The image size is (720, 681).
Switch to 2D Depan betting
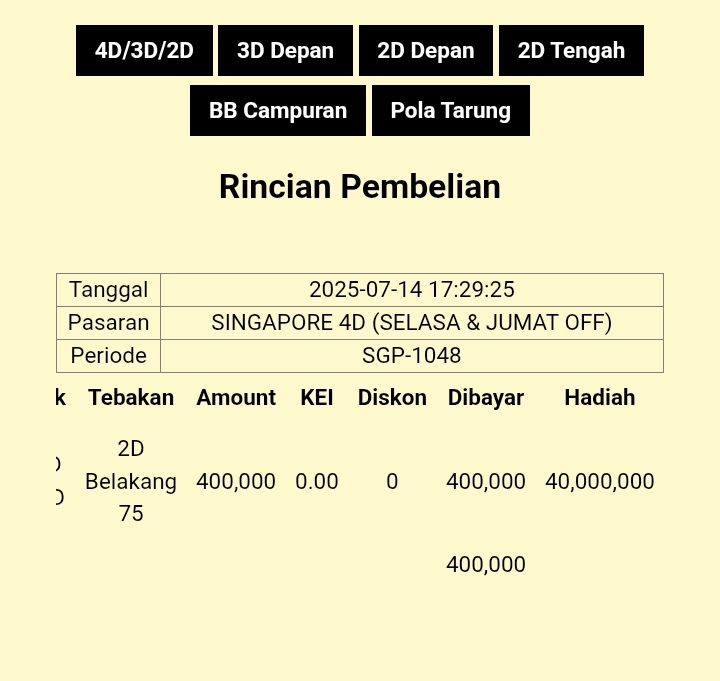pos(426,51)
